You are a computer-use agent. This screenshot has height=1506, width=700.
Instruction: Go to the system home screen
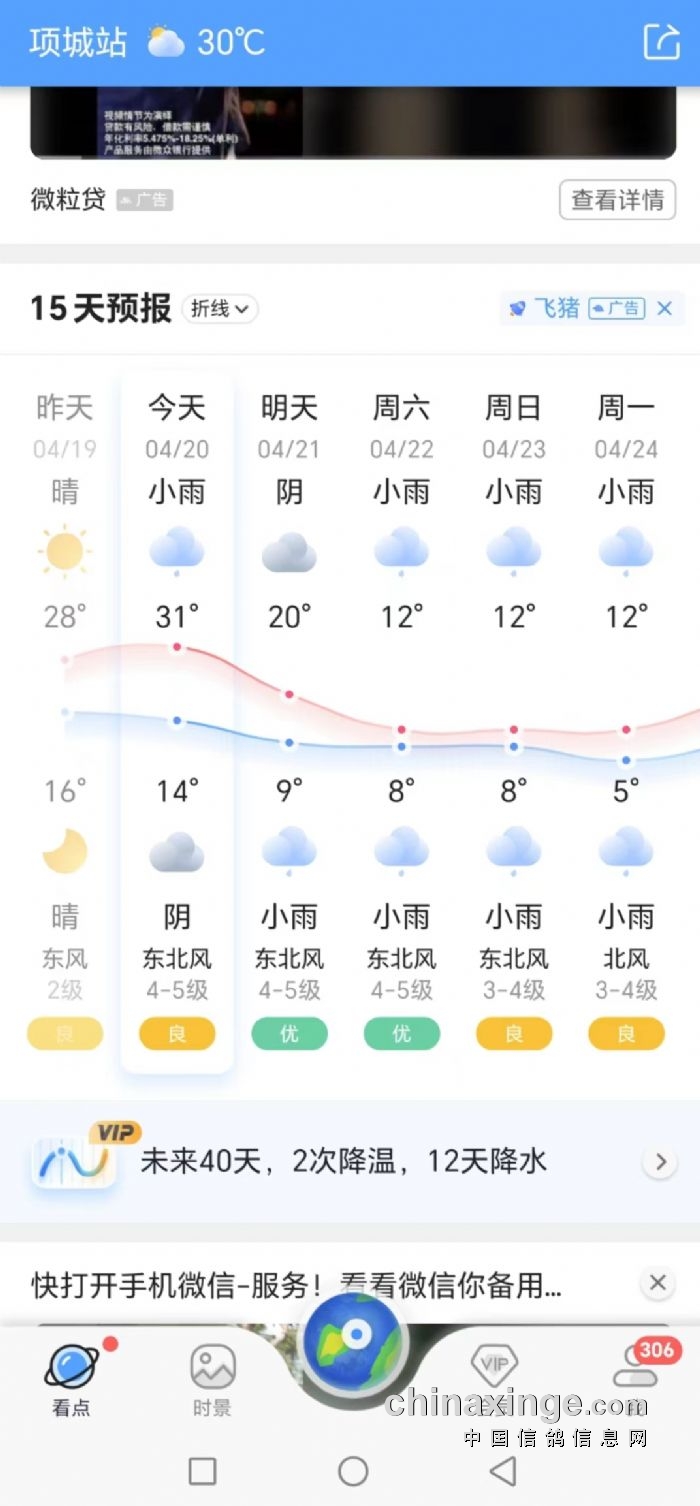point(353,1471)
